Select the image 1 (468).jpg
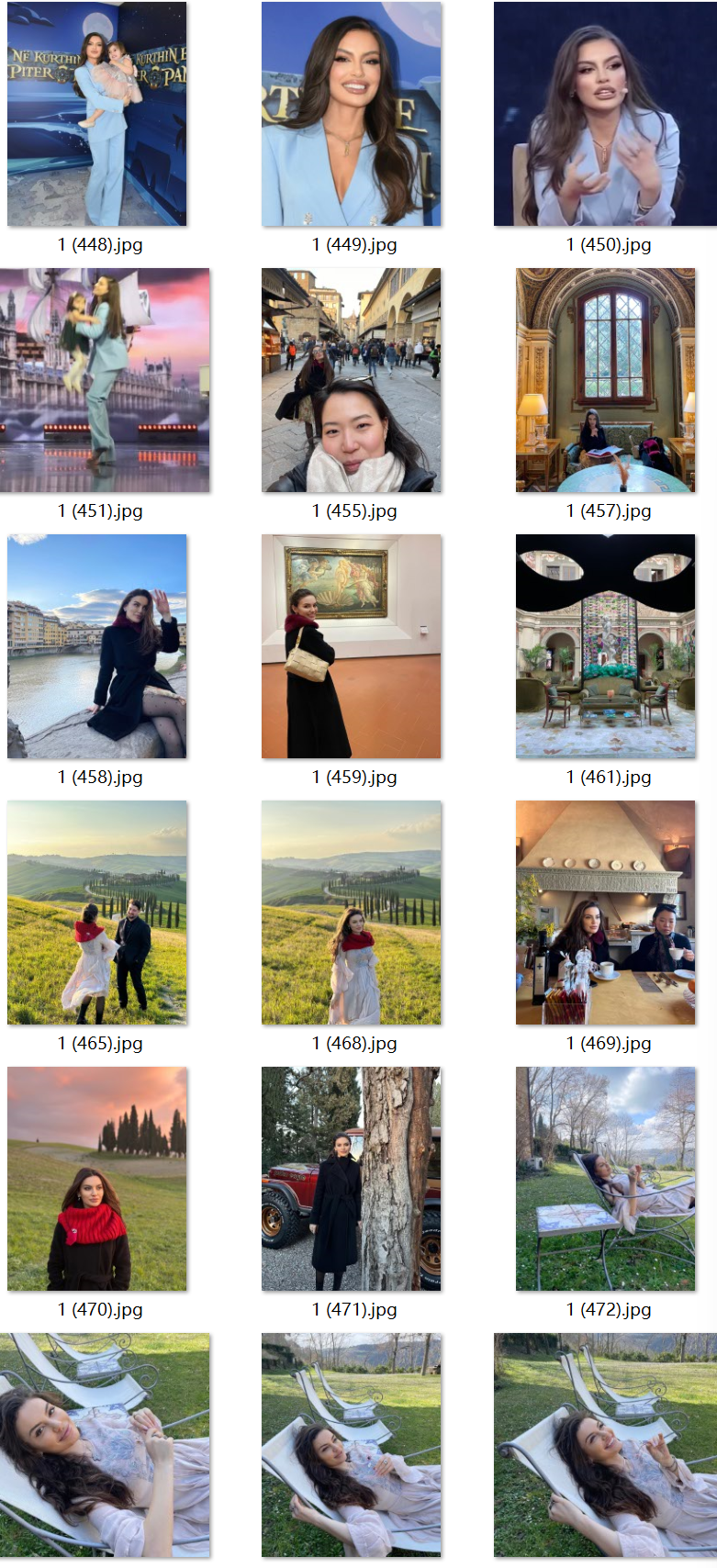 [352, 913]
